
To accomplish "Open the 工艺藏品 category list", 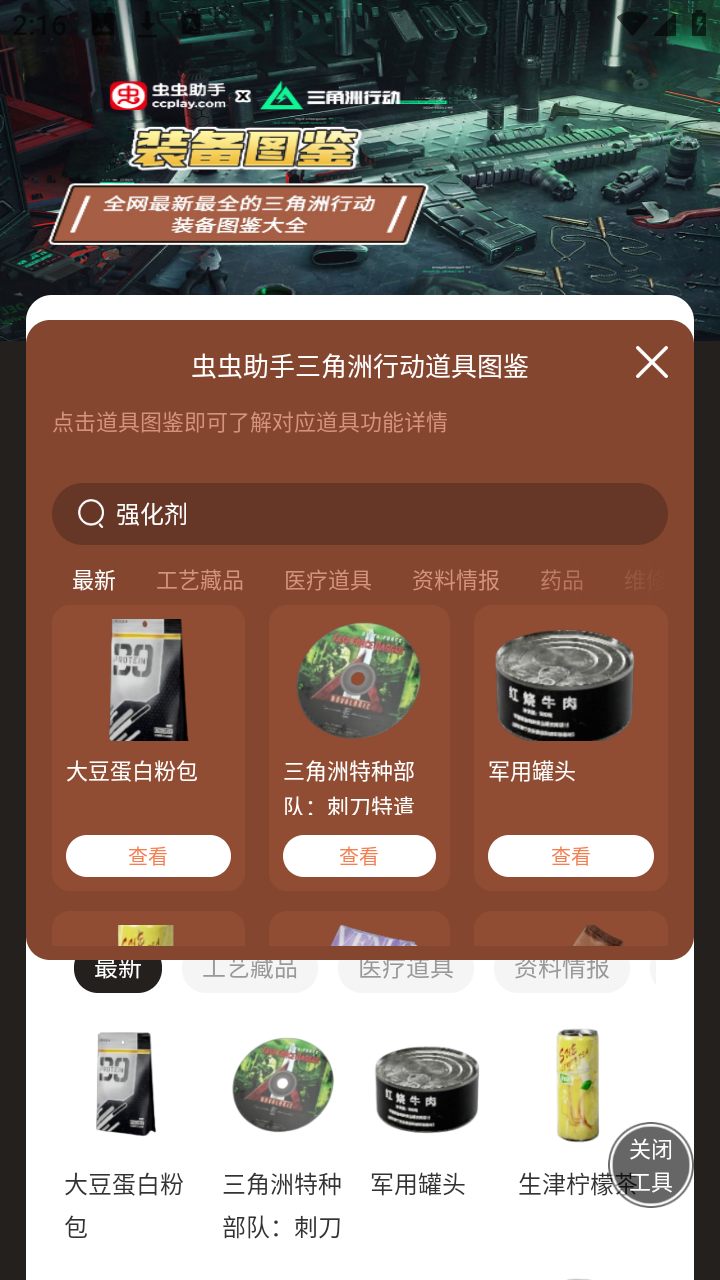I will (202, 580).
